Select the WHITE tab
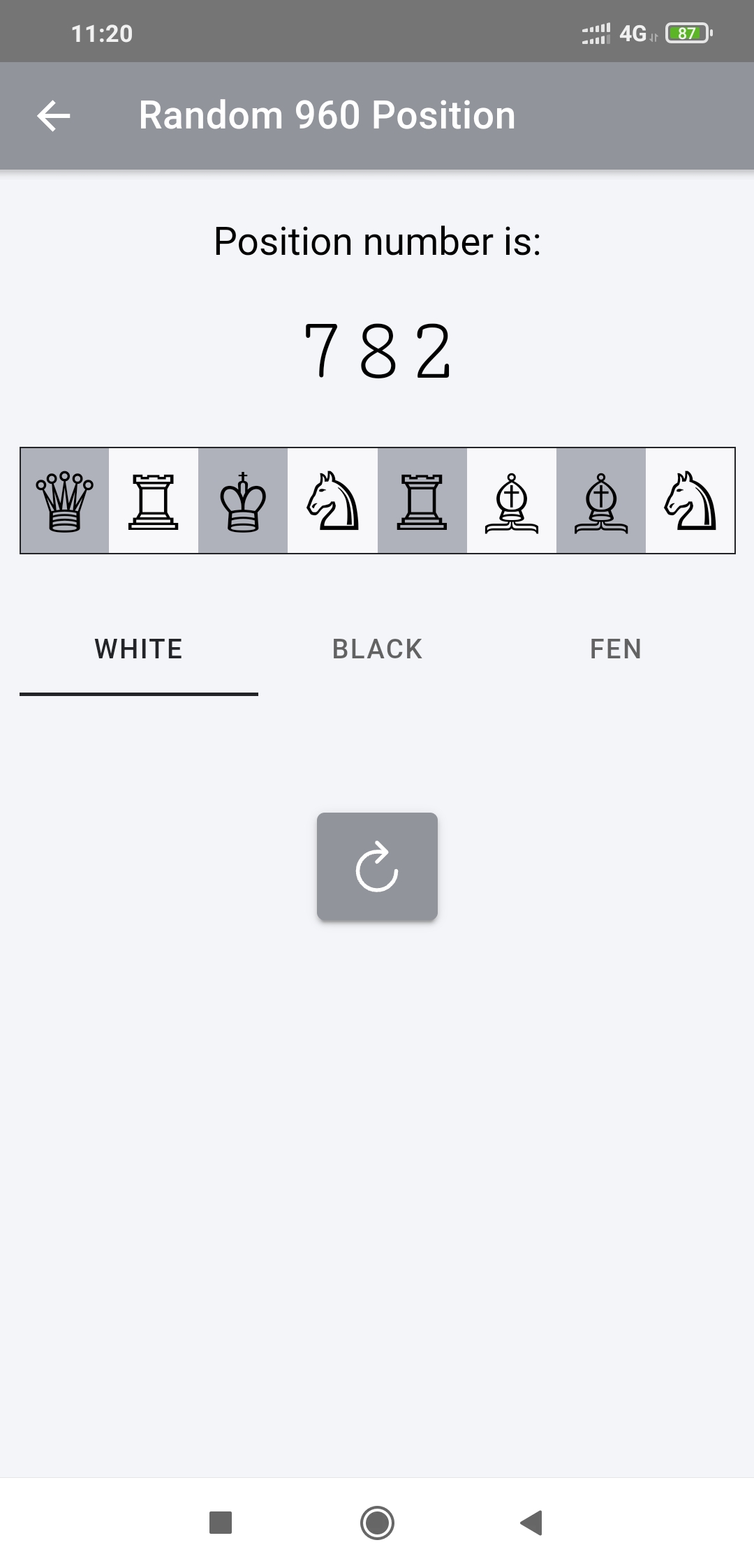The image size is (754, 1568). pyautogui.click(x=139, y=649)
